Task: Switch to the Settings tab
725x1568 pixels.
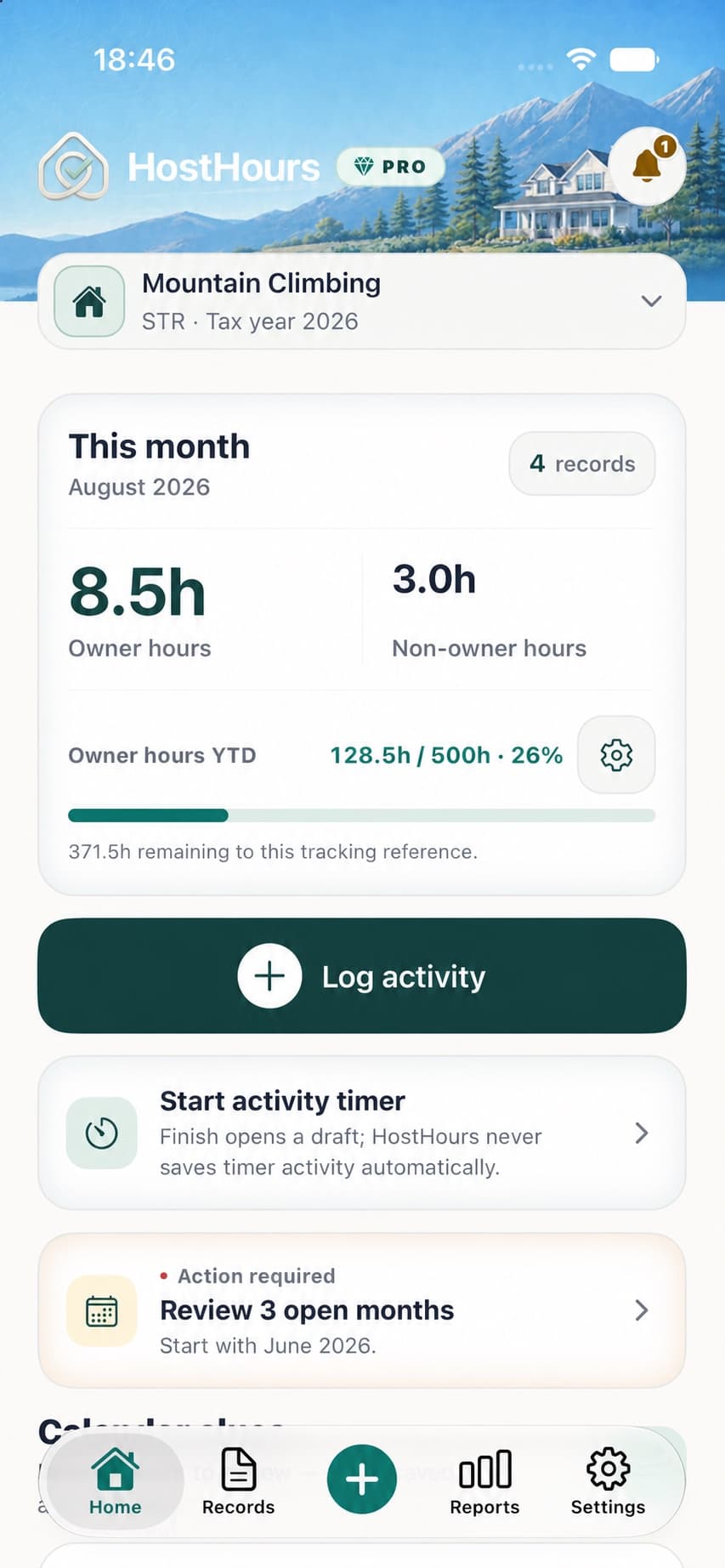Action: [x=608, y=1482]
